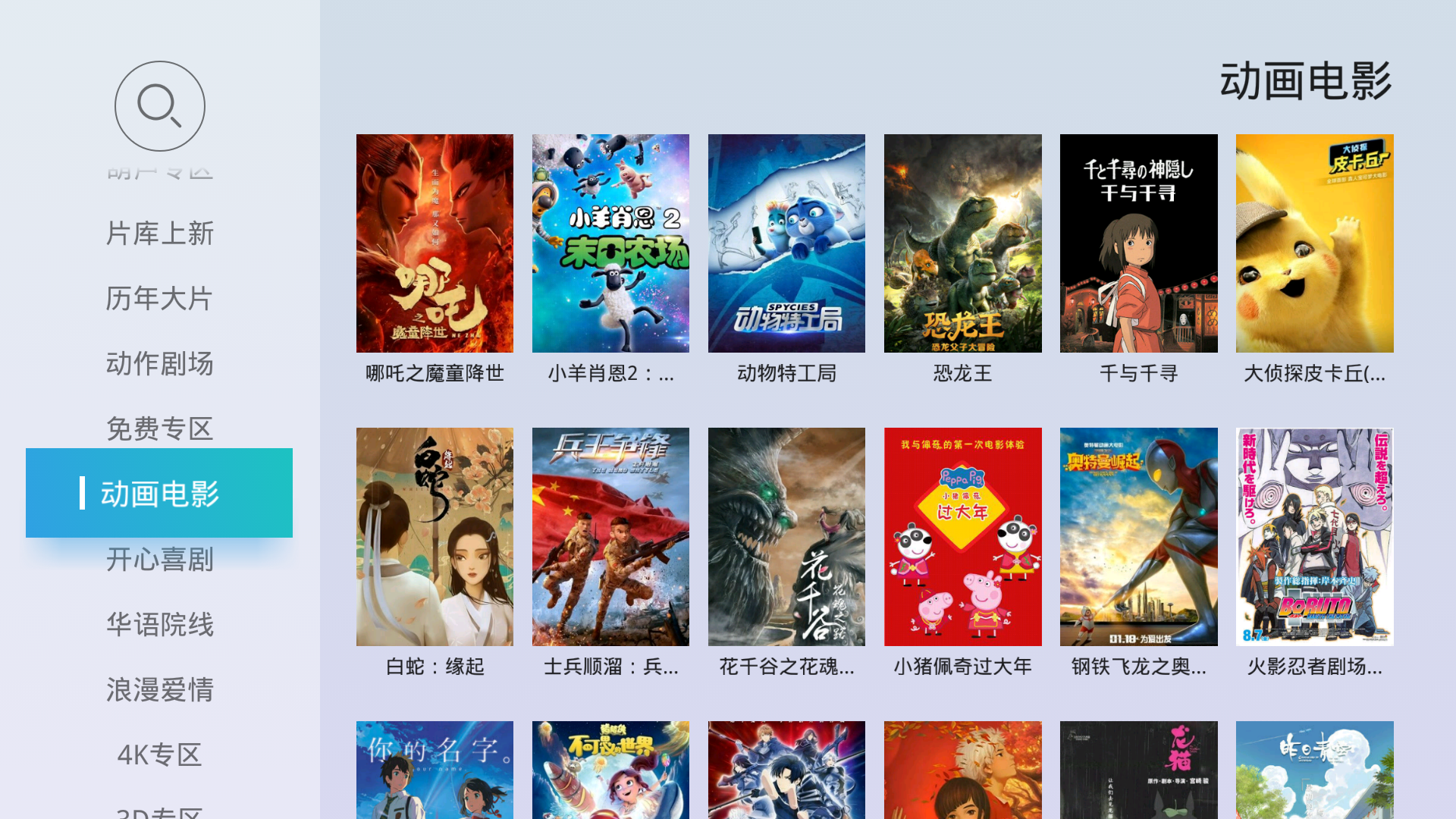Open the movie 动物特工局

786,243
